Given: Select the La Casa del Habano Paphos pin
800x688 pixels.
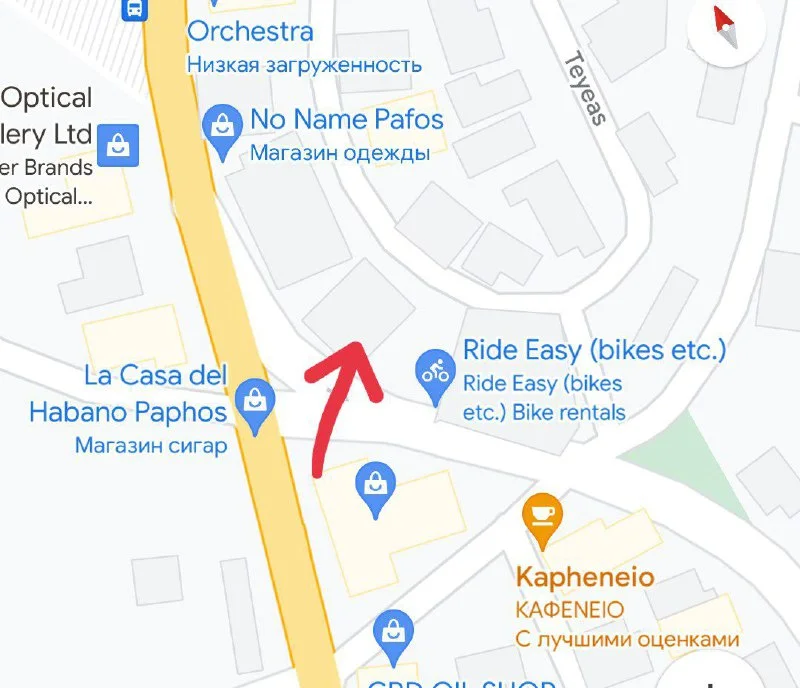Looking at the screenshot, I should point(257,402).
